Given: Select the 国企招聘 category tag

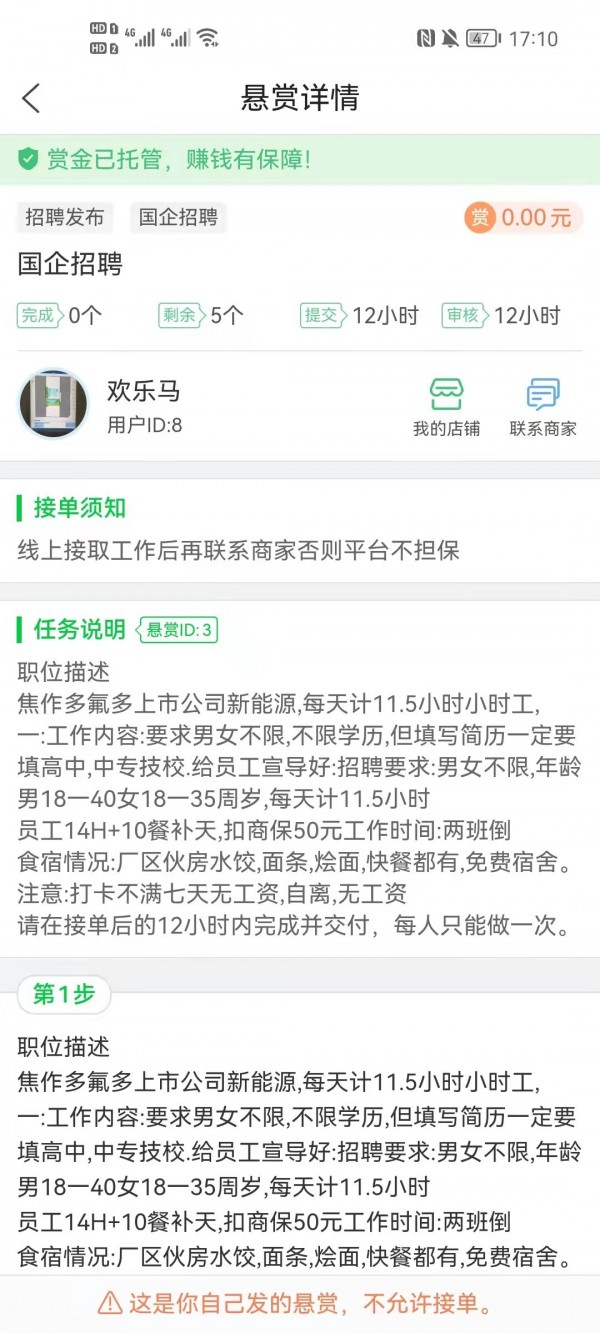Looking at the screenshot, I should (x=178, y=217).
